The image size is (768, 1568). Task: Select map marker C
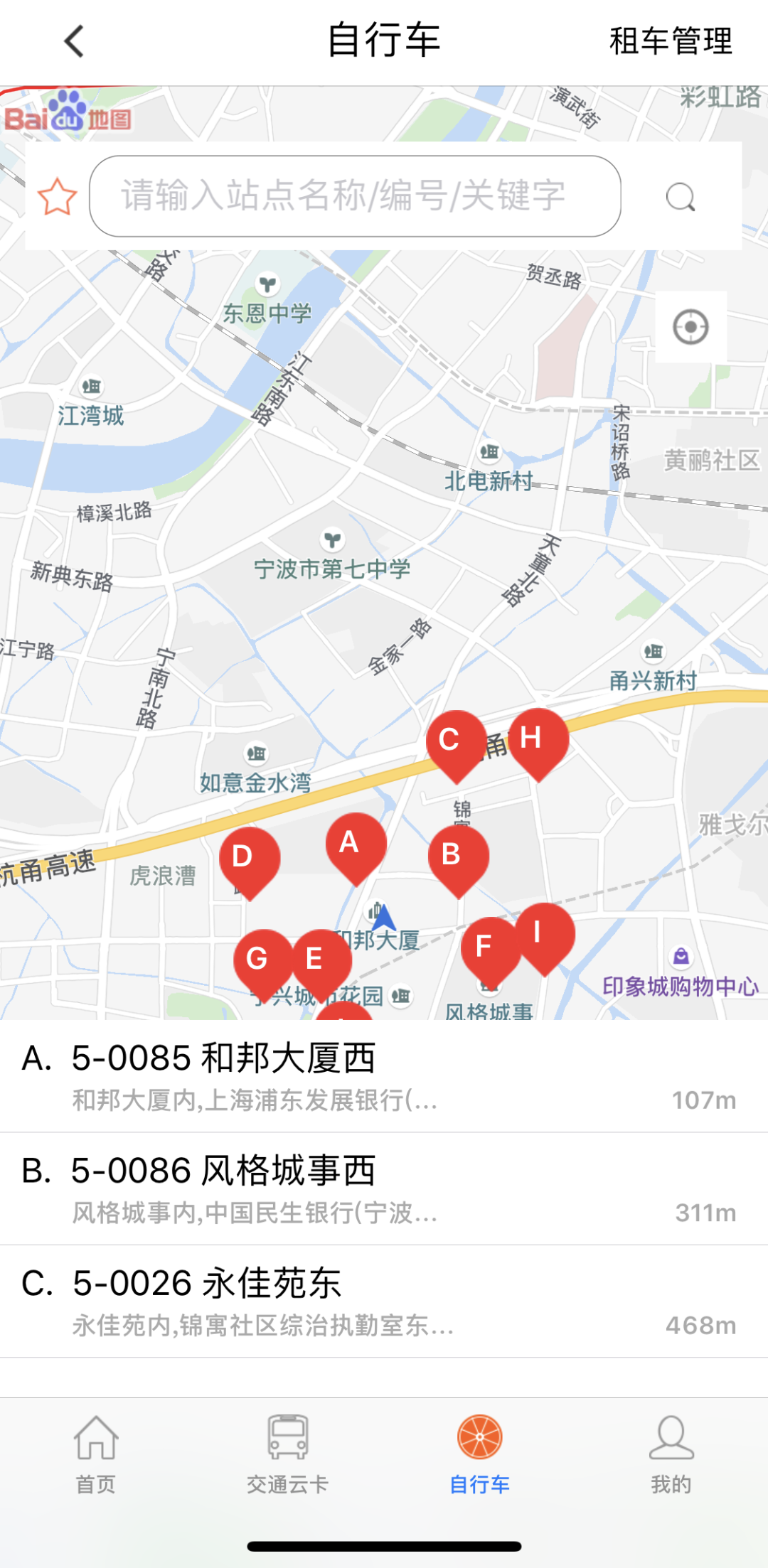(456, 741)
